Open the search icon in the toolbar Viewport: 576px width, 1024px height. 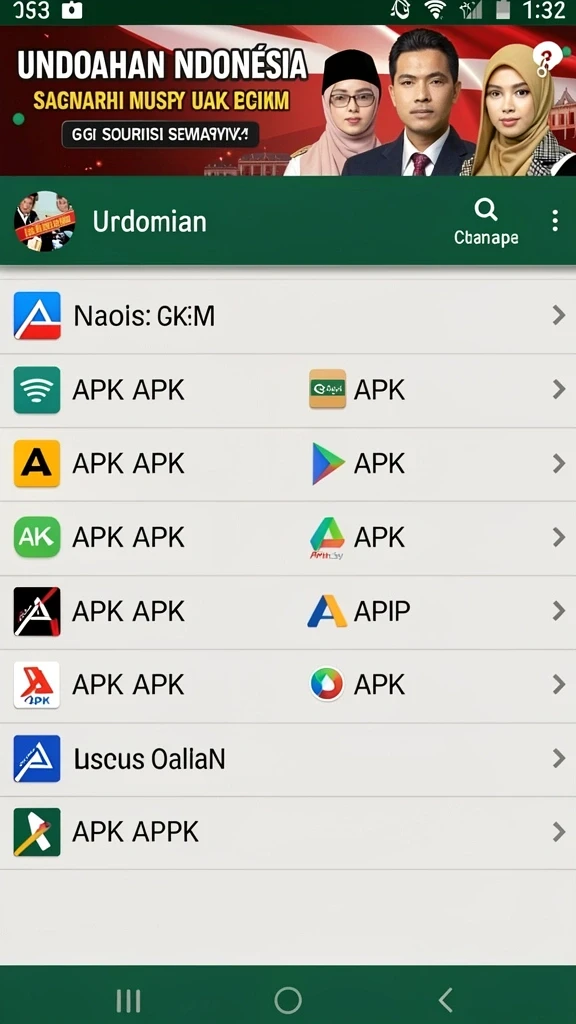tap(486, 210)
